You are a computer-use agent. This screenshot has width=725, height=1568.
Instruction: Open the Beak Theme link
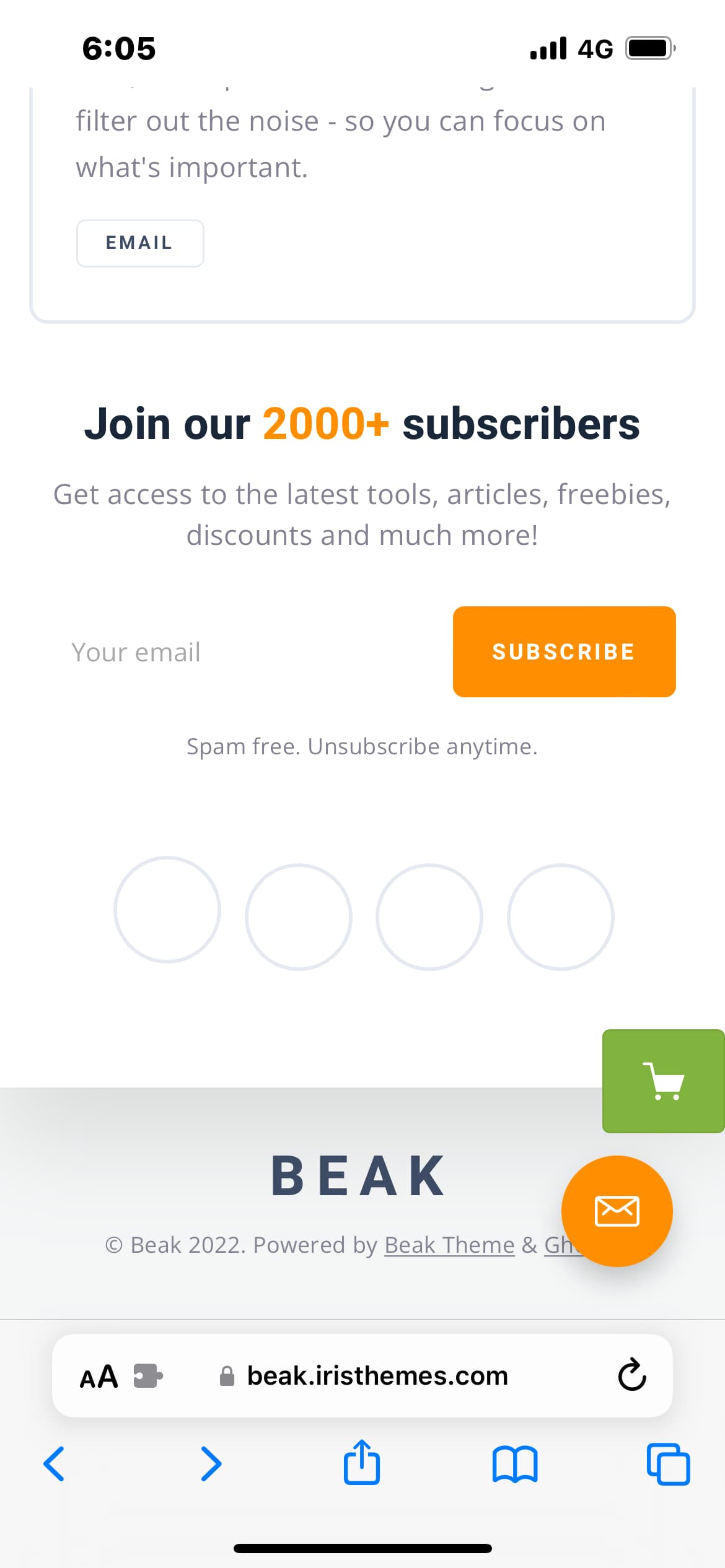[x=449, y=1245]
